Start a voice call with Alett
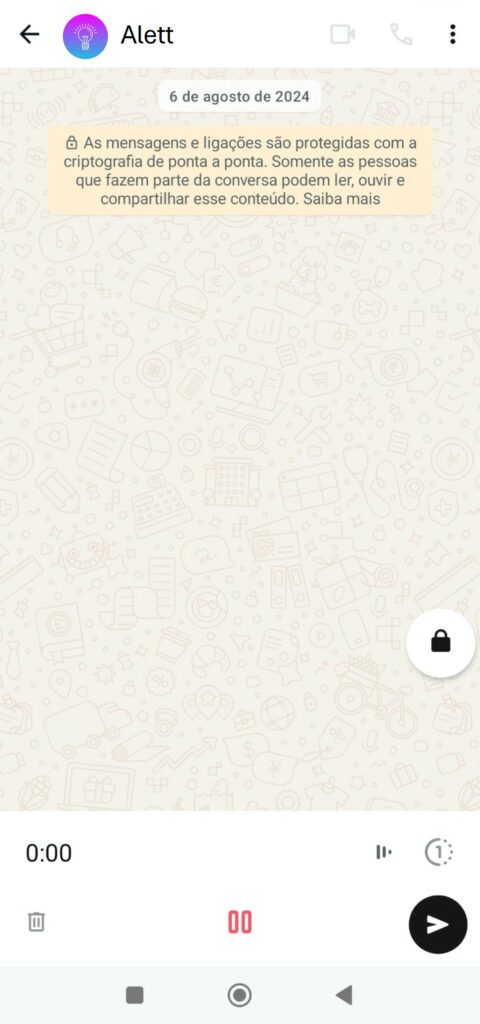480x1024 pixels. (401, 35)
